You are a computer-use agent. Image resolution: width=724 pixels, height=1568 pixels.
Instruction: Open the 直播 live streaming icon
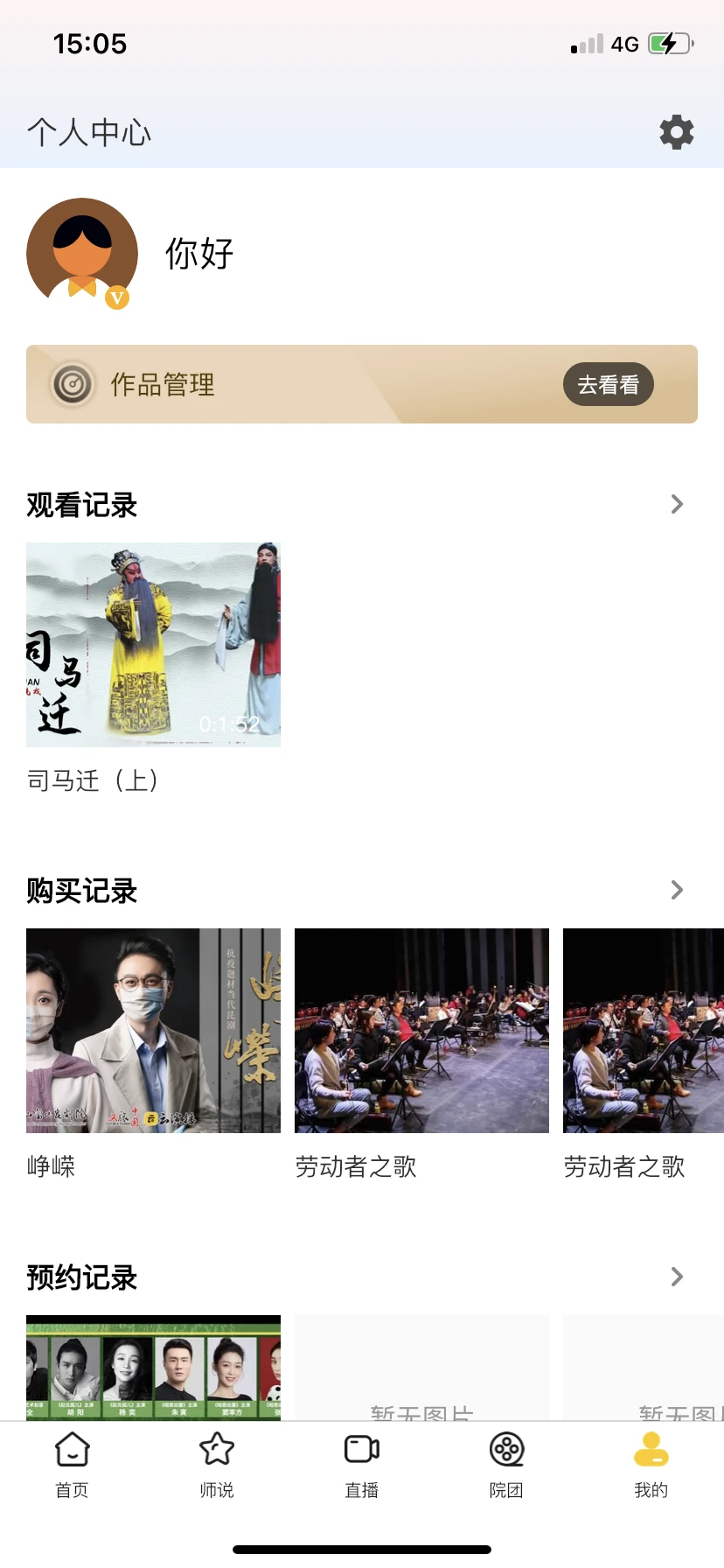coord(361,1448)
